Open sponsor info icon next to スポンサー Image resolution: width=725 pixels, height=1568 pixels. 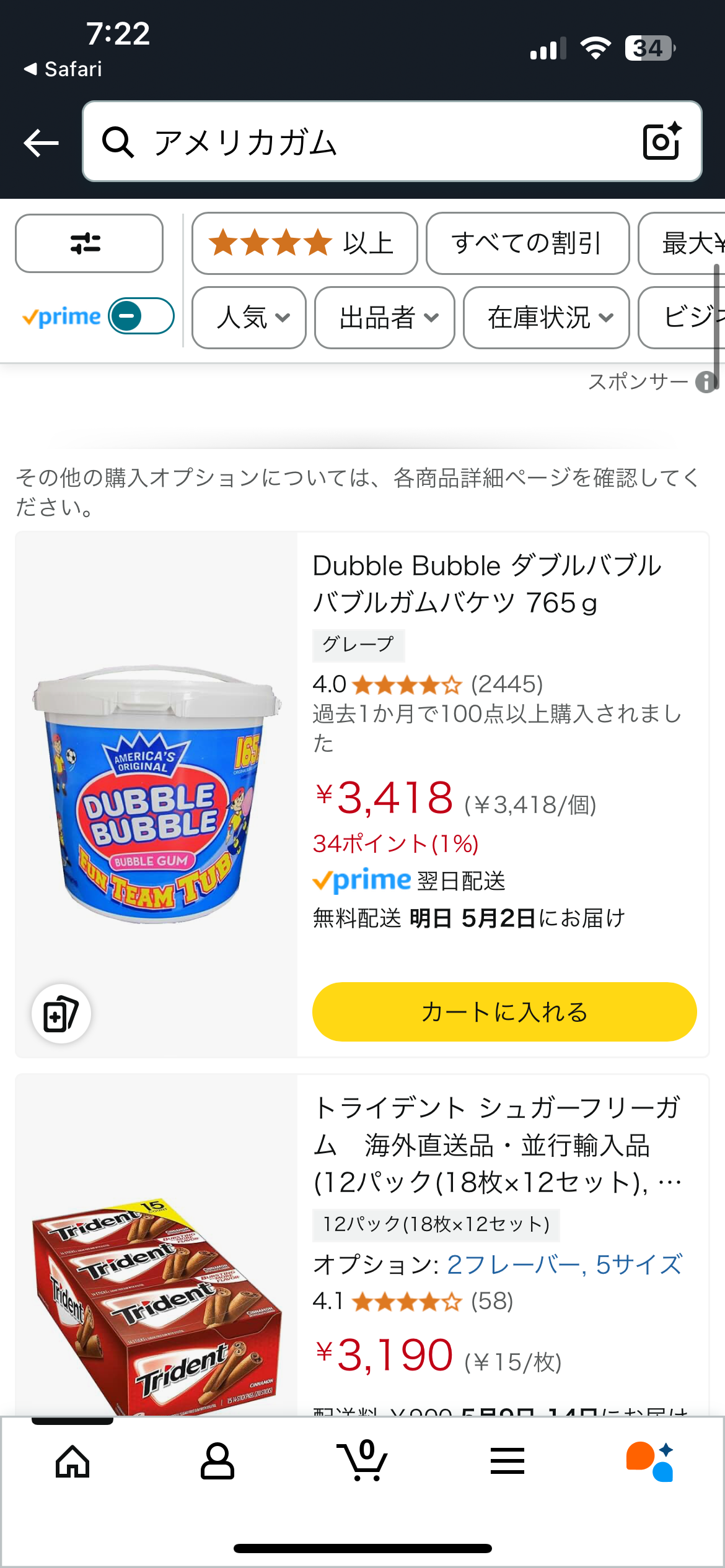[x=706, y=382]
